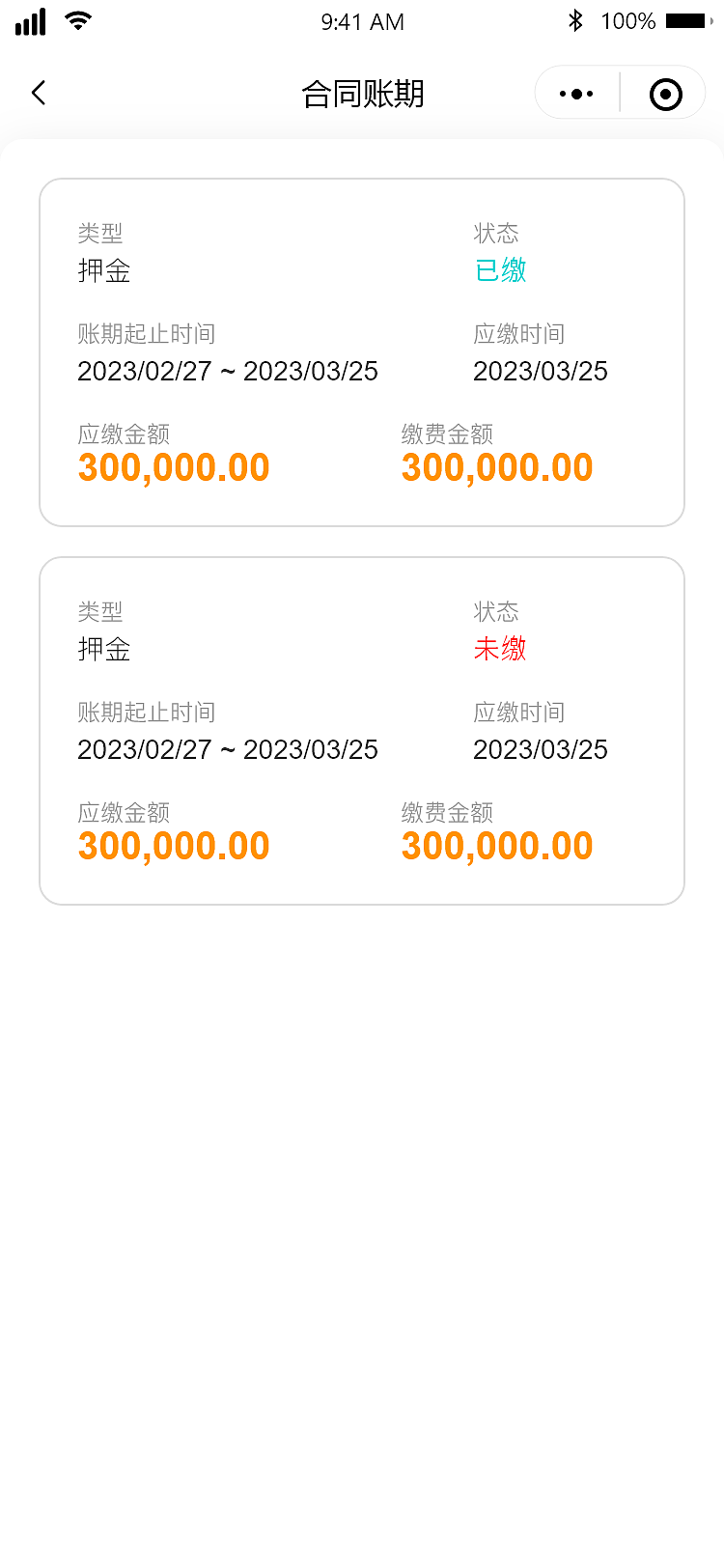The height and width of the screenshot is (1568, 724).
Task: Select the 已缴 status label
Action: 498,271
